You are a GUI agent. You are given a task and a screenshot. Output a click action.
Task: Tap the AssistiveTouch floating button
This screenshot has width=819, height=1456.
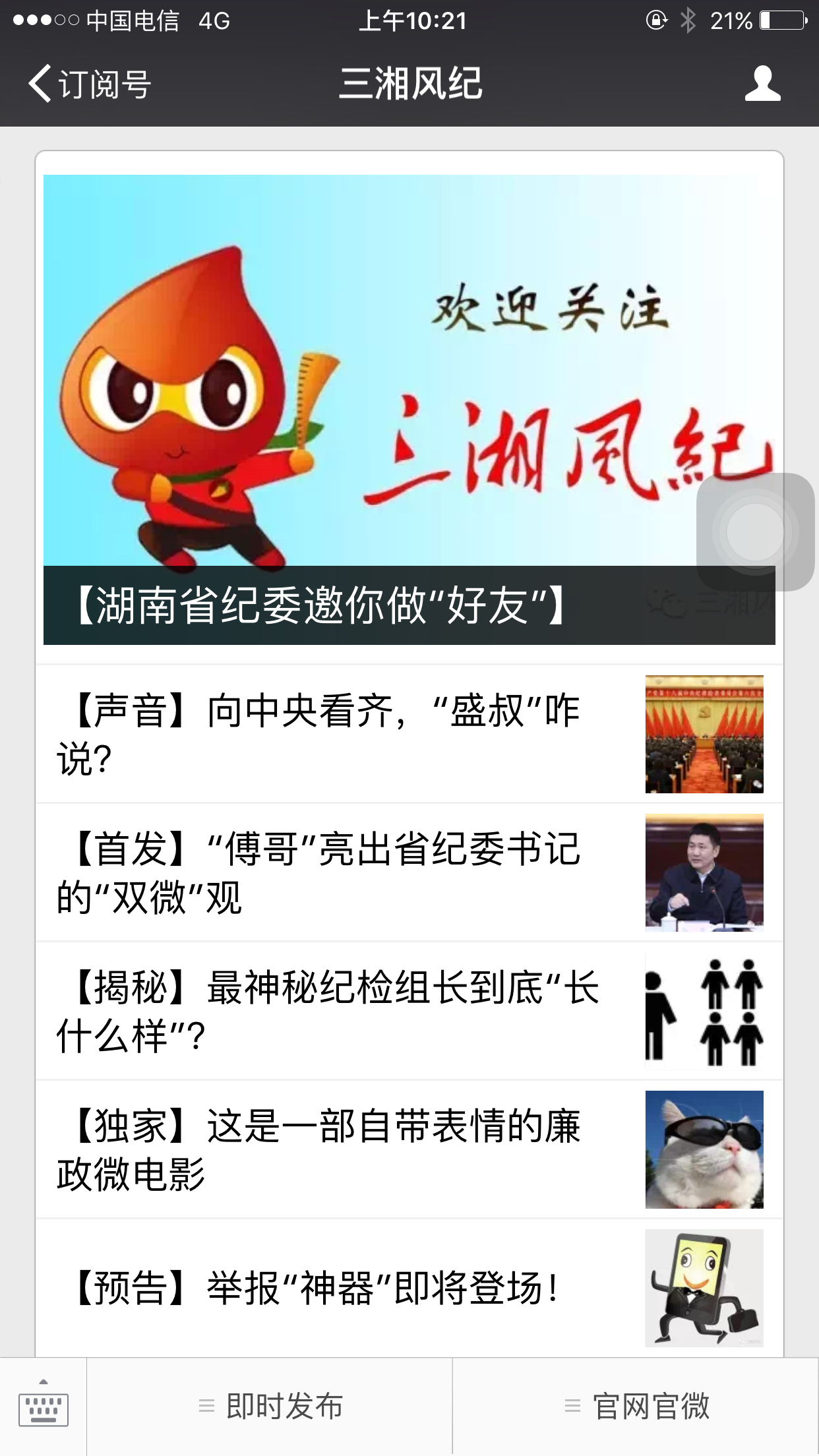pyautogui.click(x=755, y=531)
